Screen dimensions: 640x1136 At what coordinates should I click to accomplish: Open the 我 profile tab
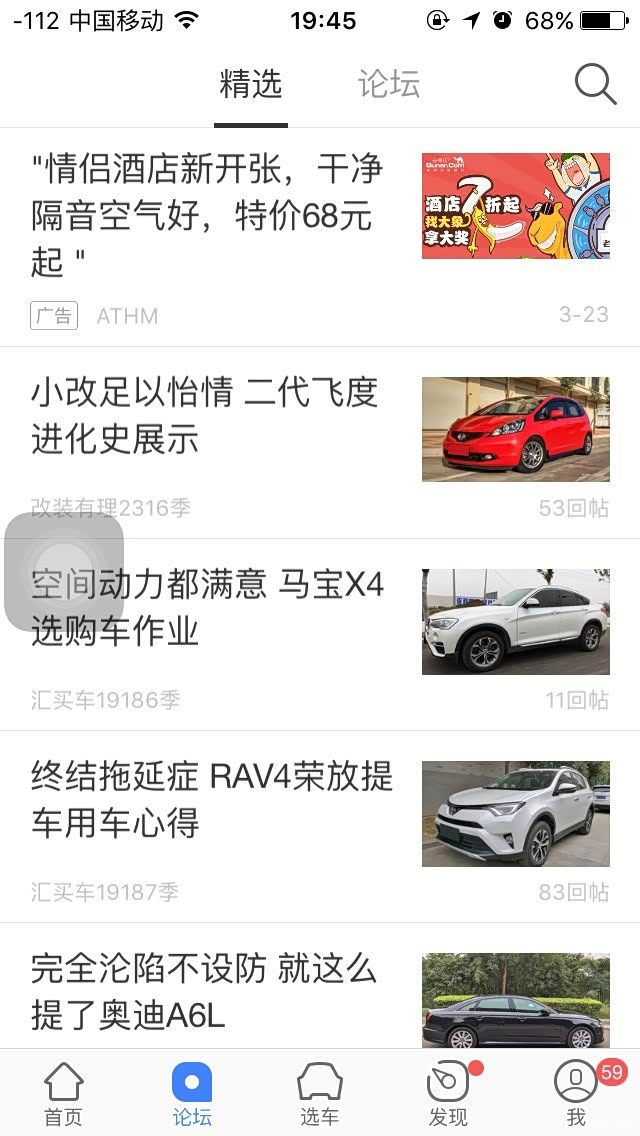coord(576,1094)
